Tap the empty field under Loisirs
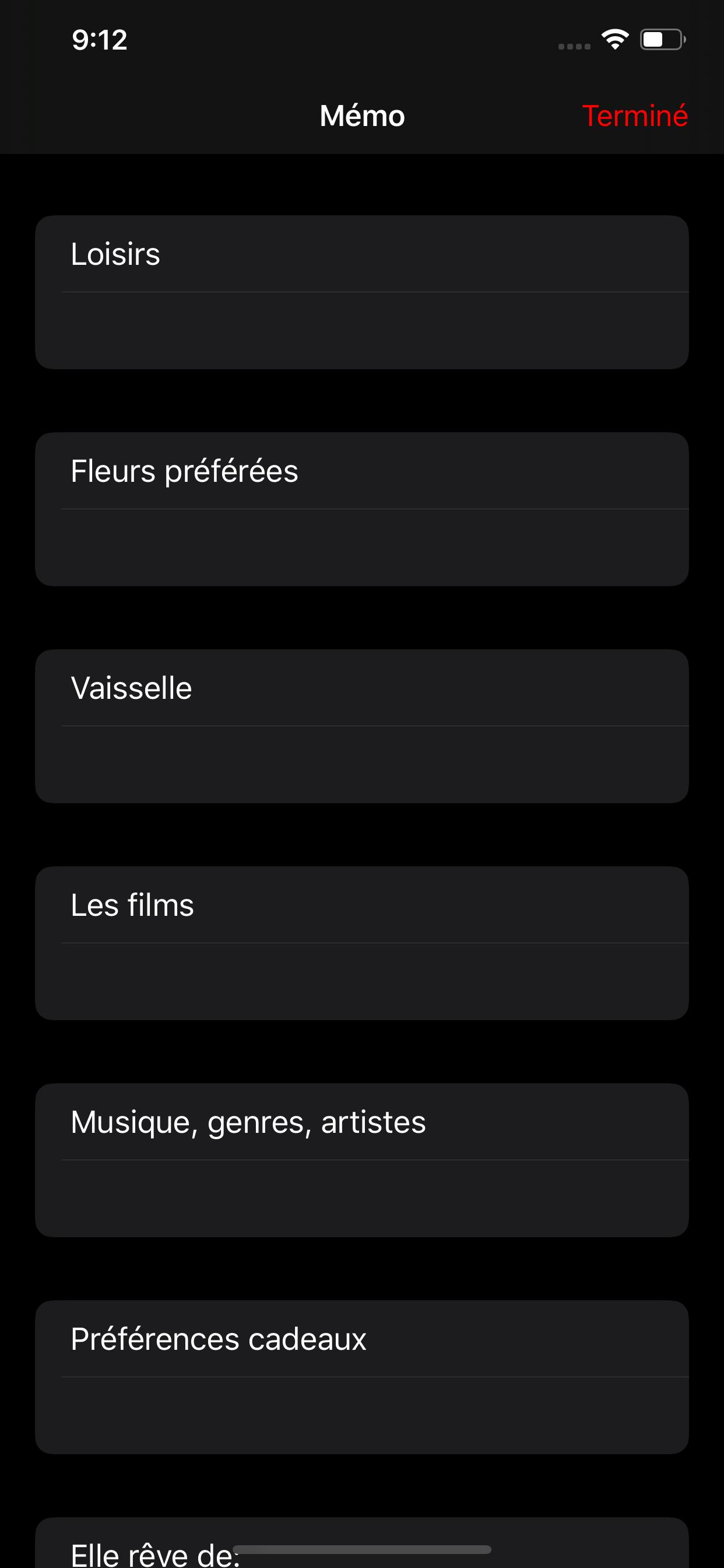 pyautogui.click(x=362, y=331)
